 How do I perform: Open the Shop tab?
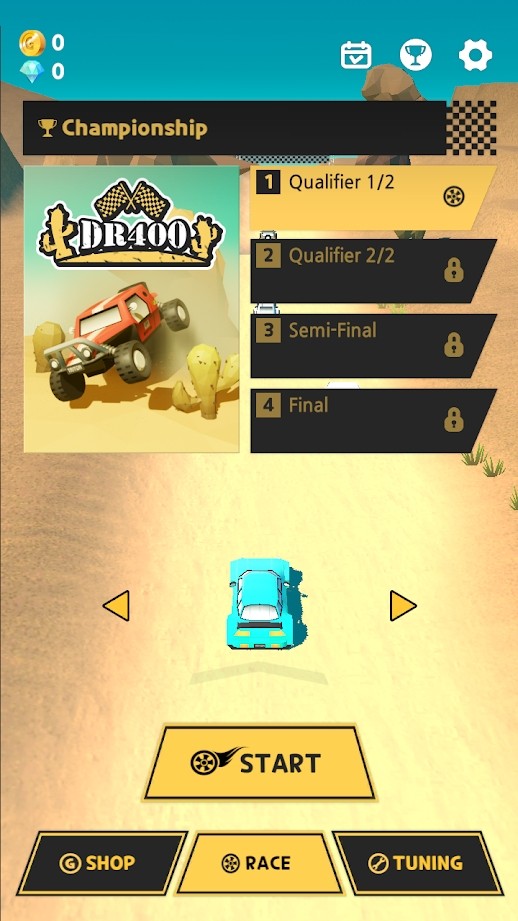click(x=102, y=863)
